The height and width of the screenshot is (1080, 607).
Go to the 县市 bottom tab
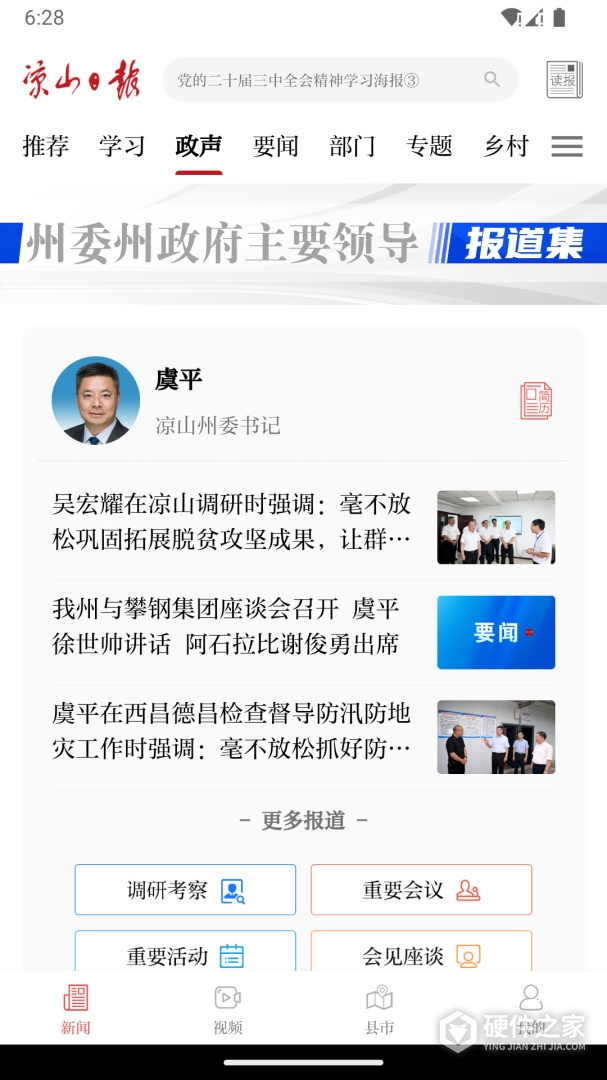tap(379, 1008)
